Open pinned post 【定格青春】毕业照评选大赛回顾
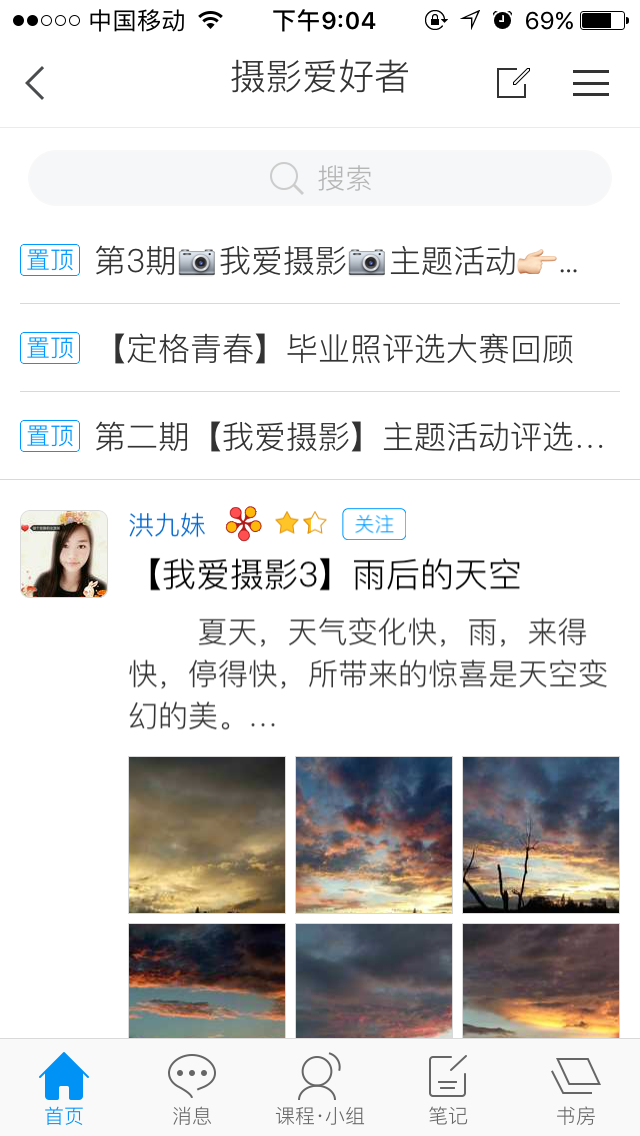 pos(320,348)
